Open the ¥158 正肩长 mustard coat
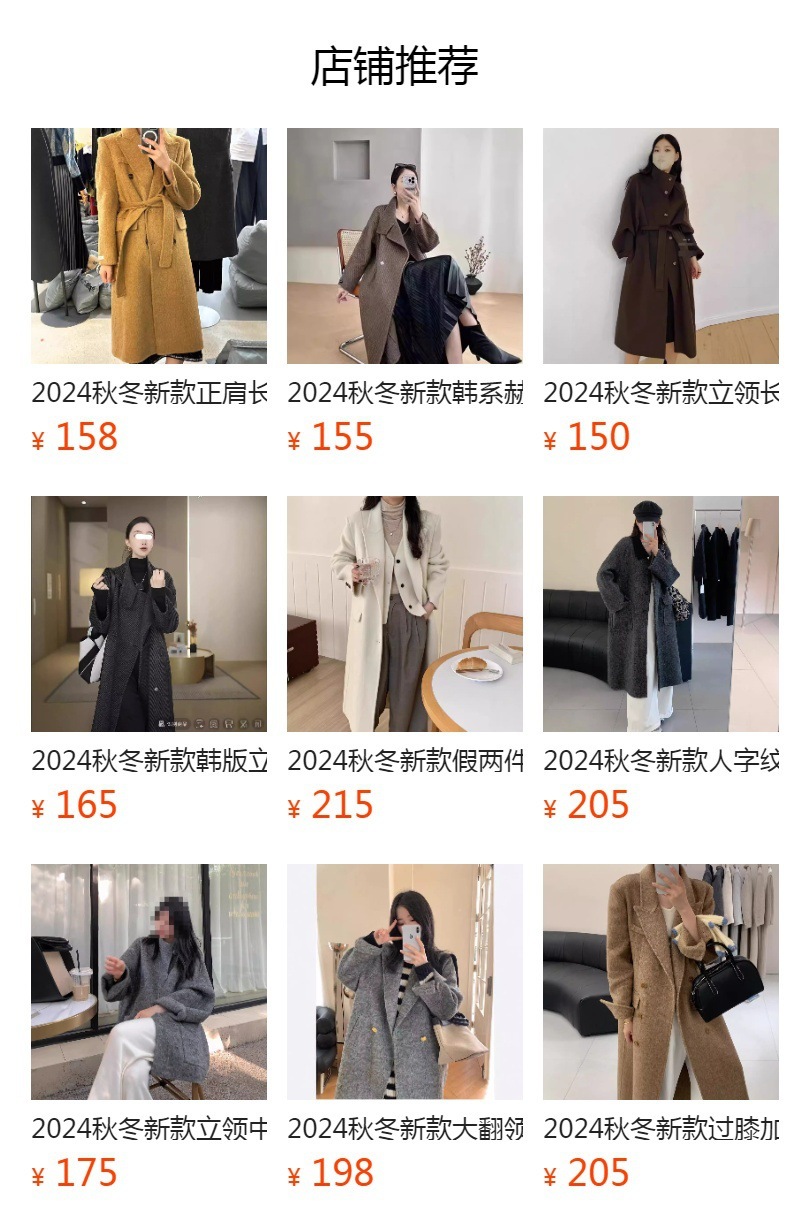This screenshot has width=790, height=1232. (x=148, y=246)
